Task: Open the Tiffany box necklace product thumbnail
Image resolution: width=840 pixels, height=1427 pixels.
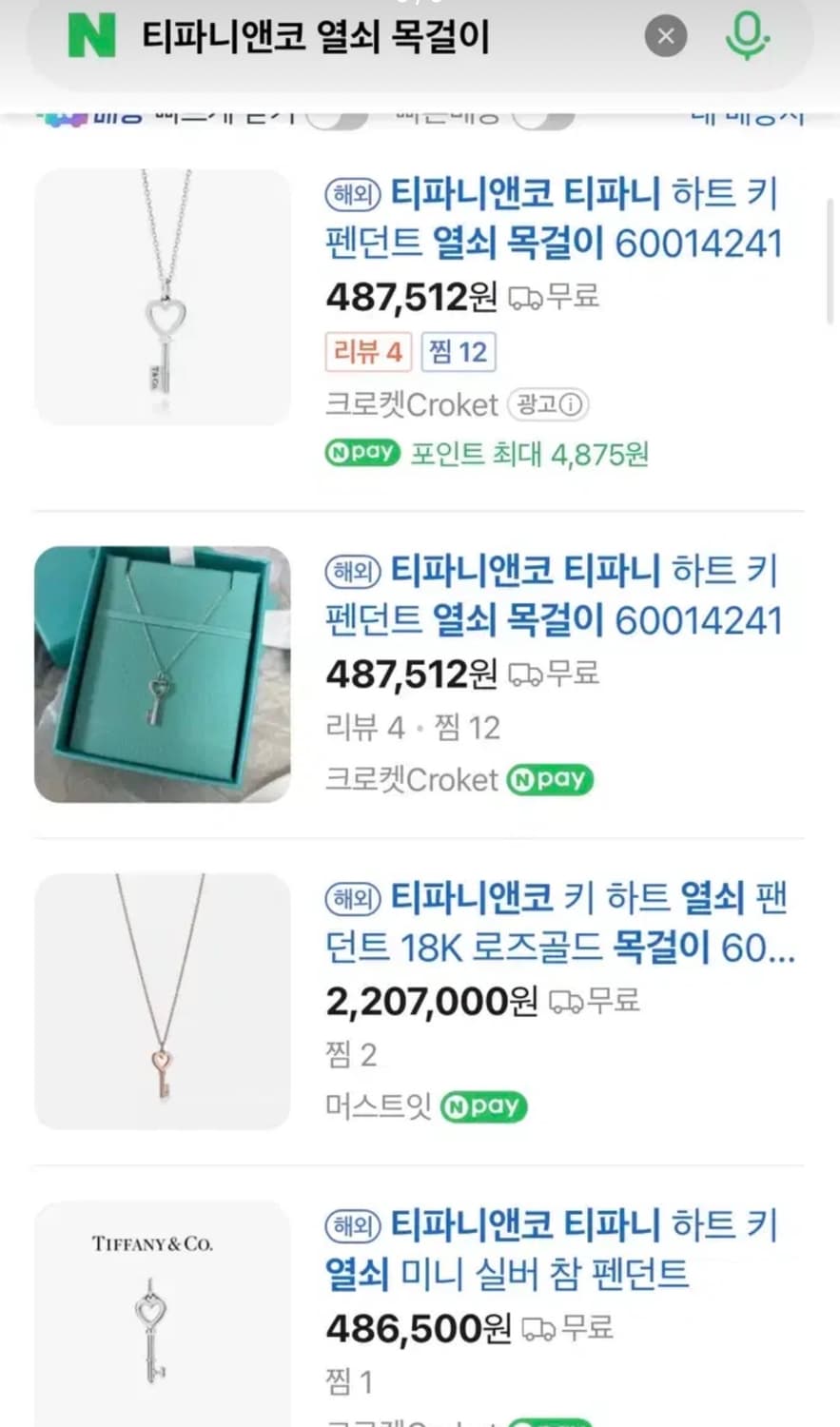Action: (x=163, y=674)
